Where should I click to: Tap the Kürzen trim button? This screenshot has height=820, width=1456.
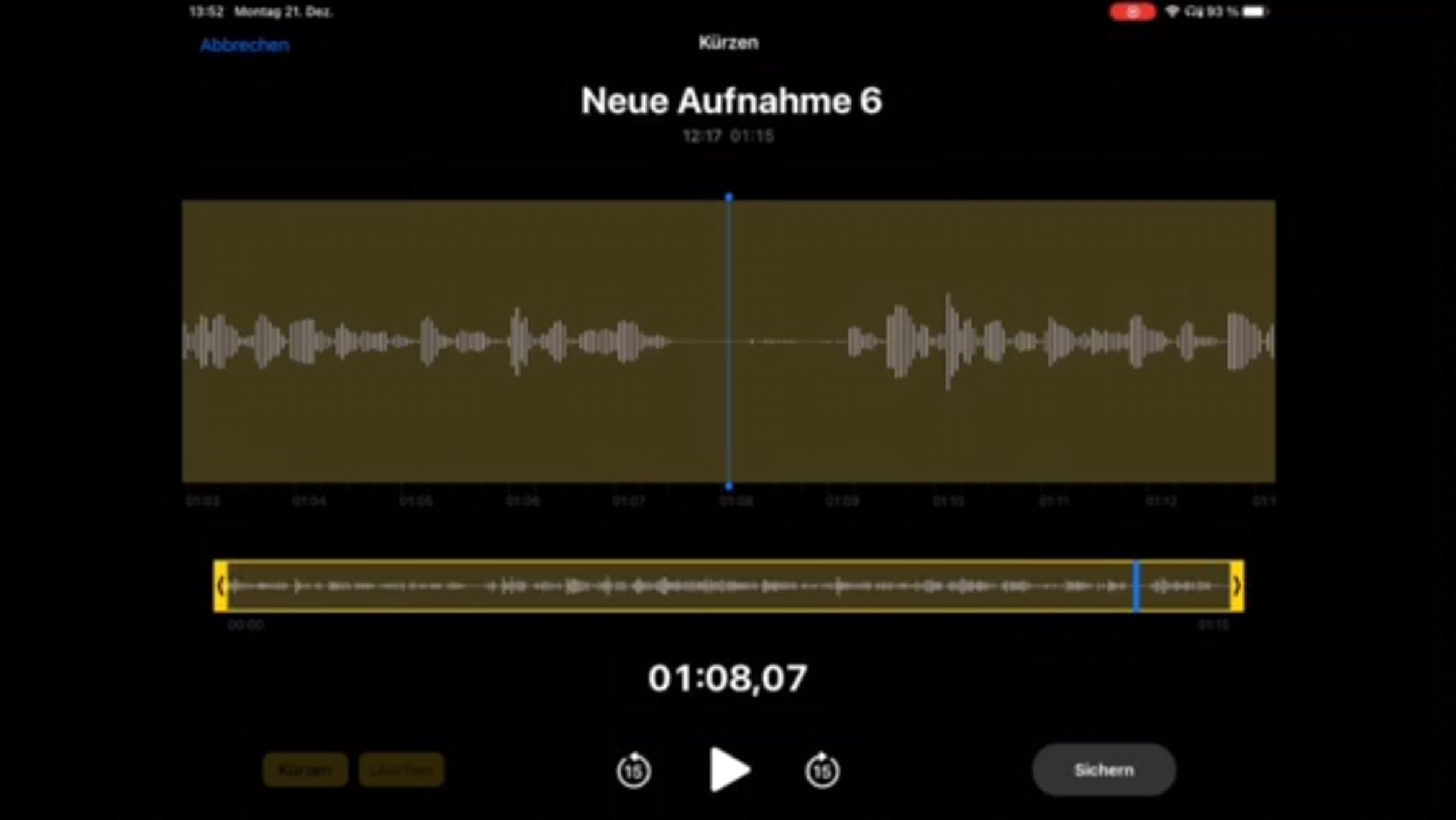pyautogui.click(x=305, y=770)
